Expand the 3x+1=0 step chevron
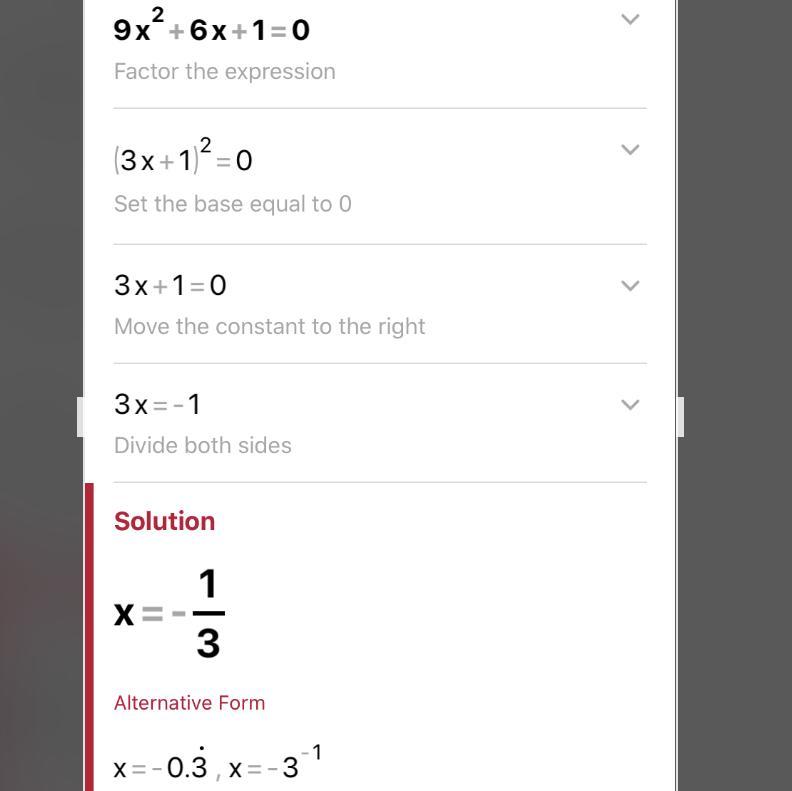This screenshot has width=792, height=791. [630, 286]
